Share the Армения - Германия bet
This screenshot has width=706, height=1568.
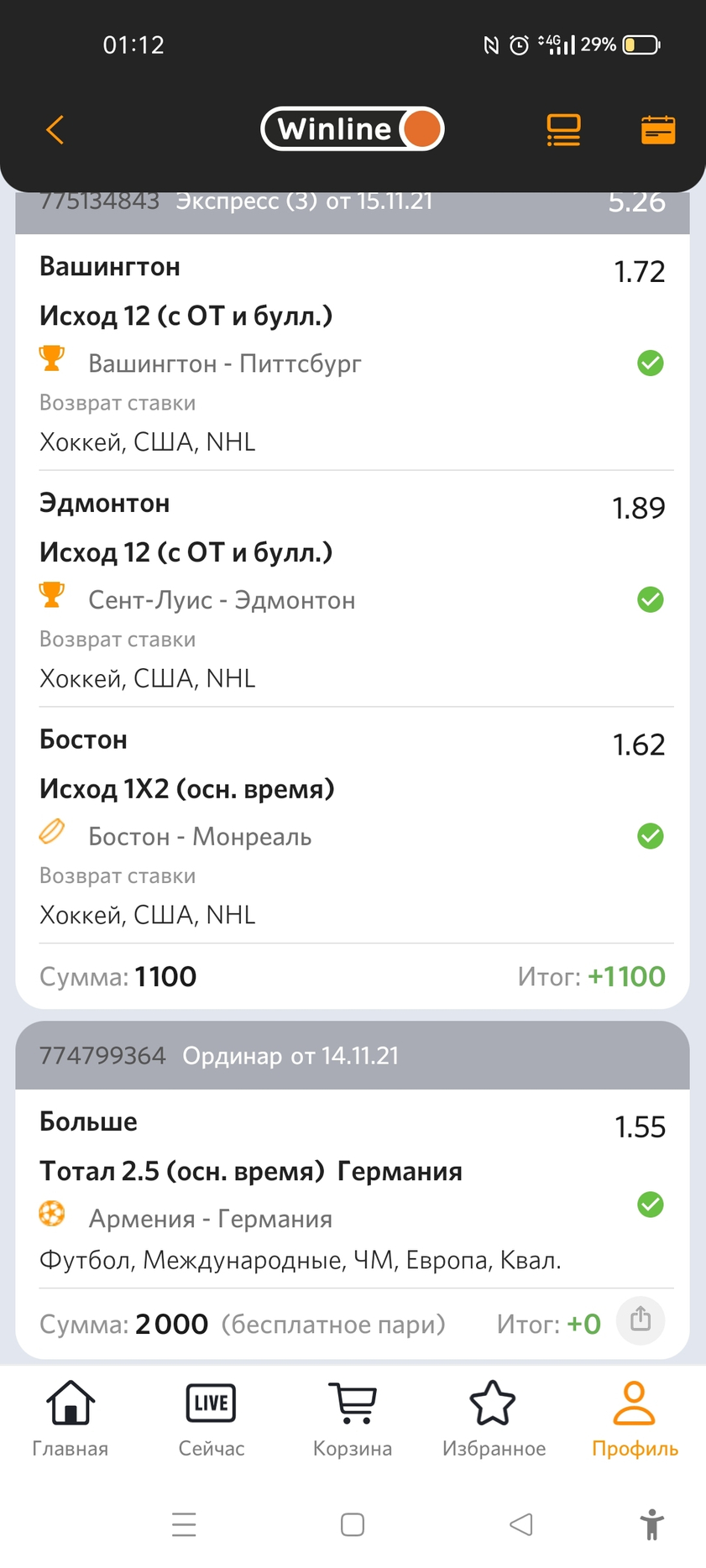641,1321
